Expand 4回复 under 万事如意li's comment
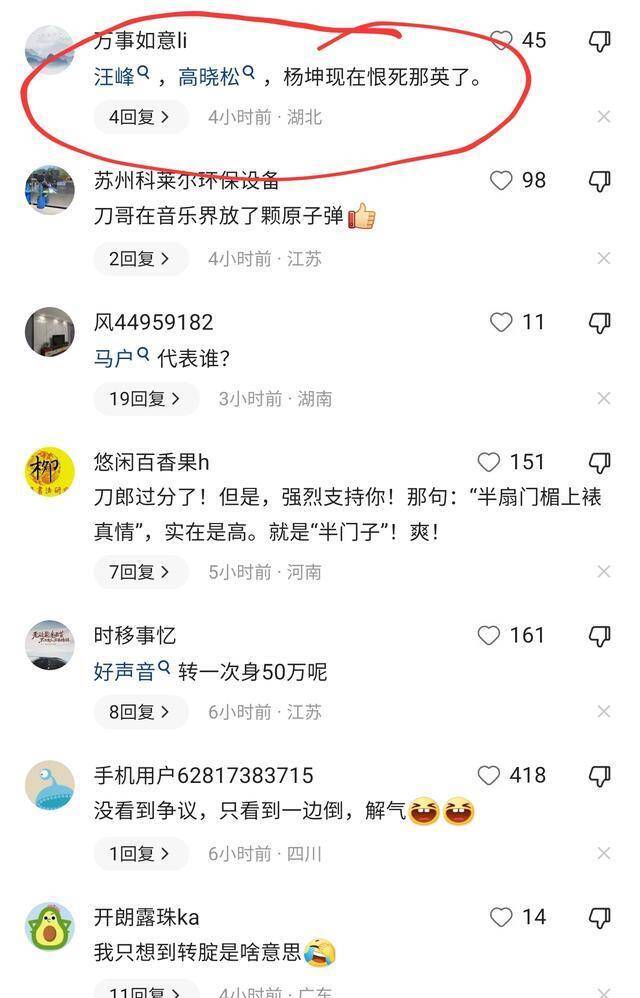This screenshot has height=998, width=640. click(x=140, y=117)
